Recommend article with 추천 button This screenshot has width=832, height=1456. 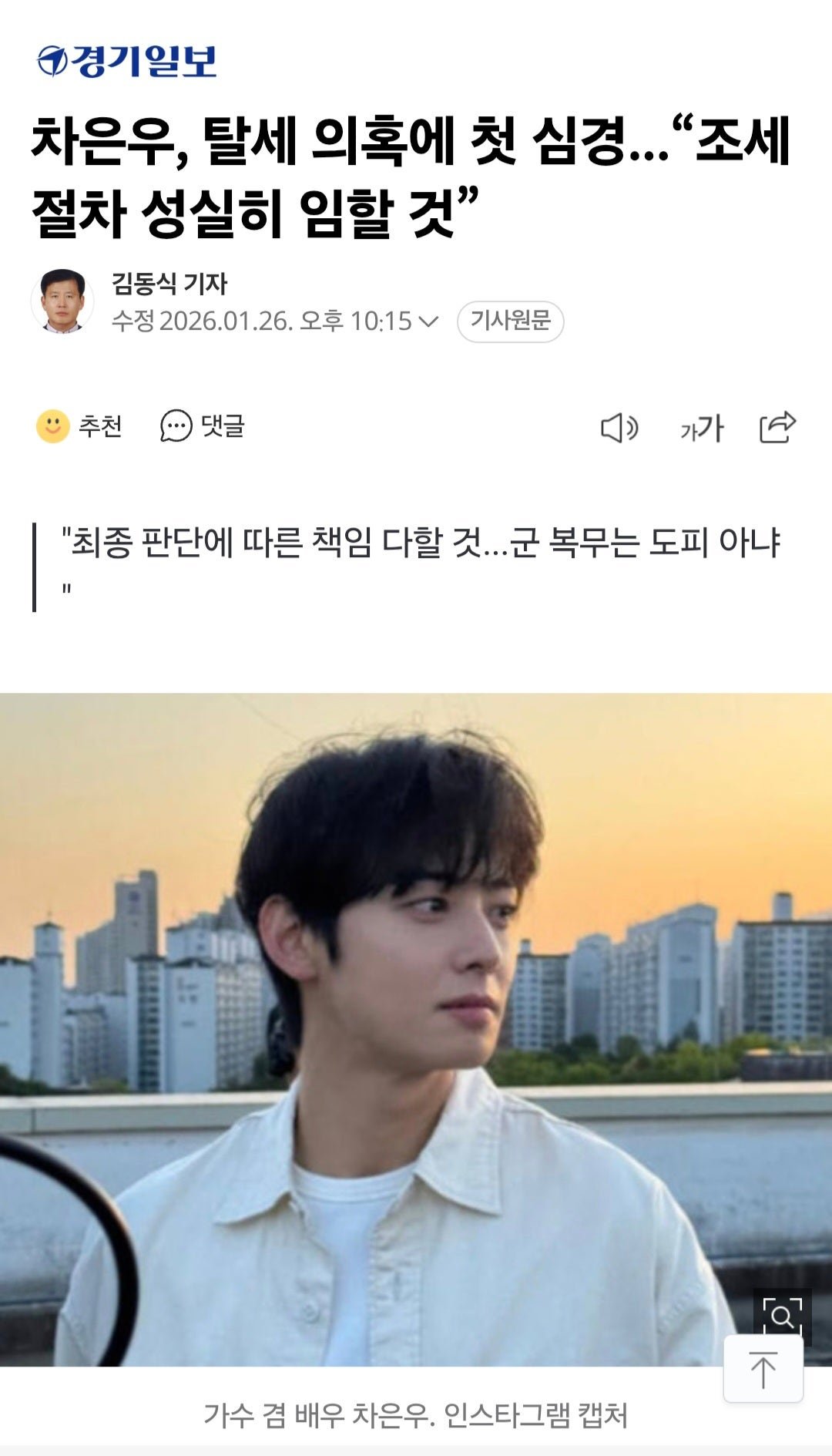(79, 425)
